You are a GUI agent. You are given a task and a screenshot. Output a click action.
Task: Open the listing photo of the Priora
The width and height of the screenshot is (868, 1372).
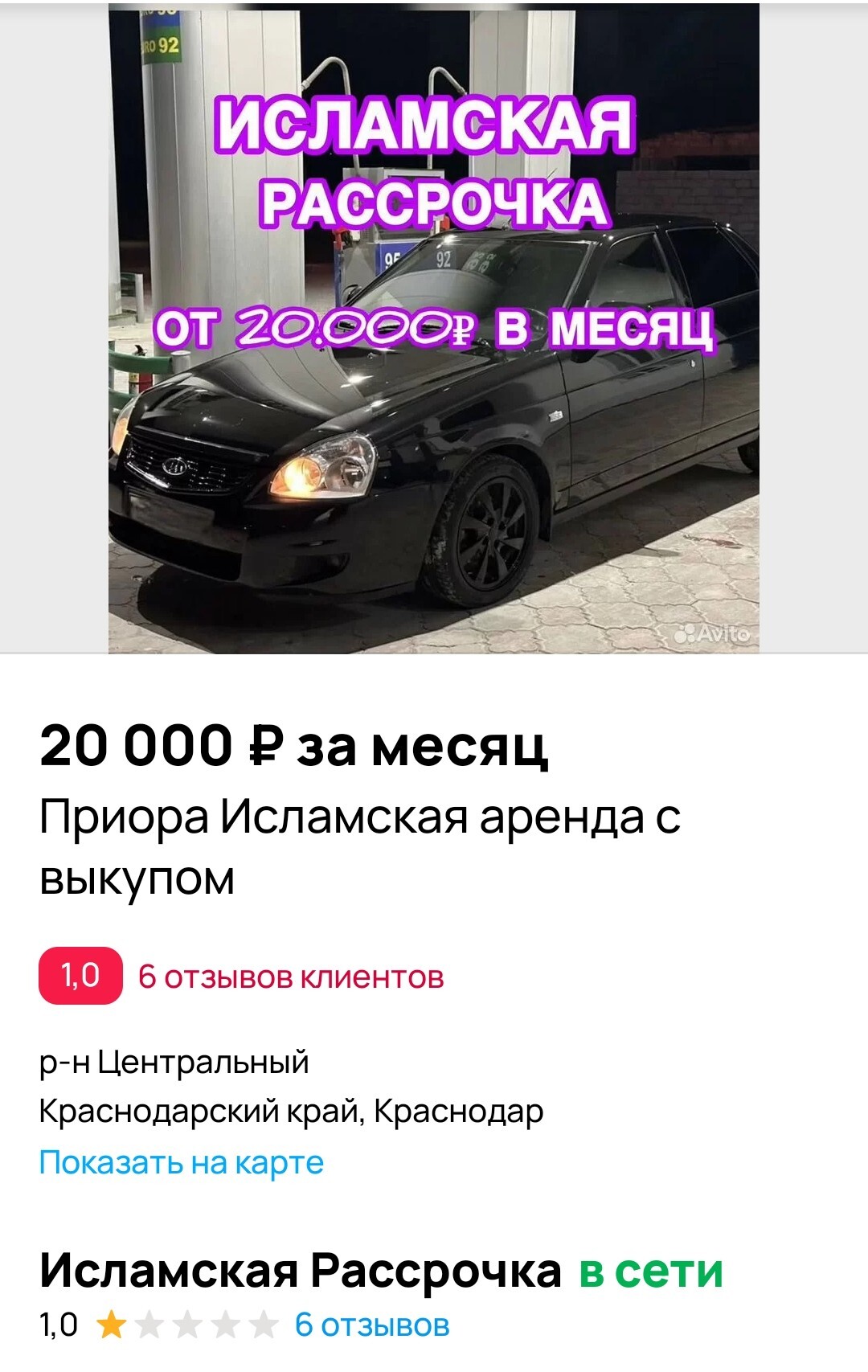(434, 330)
